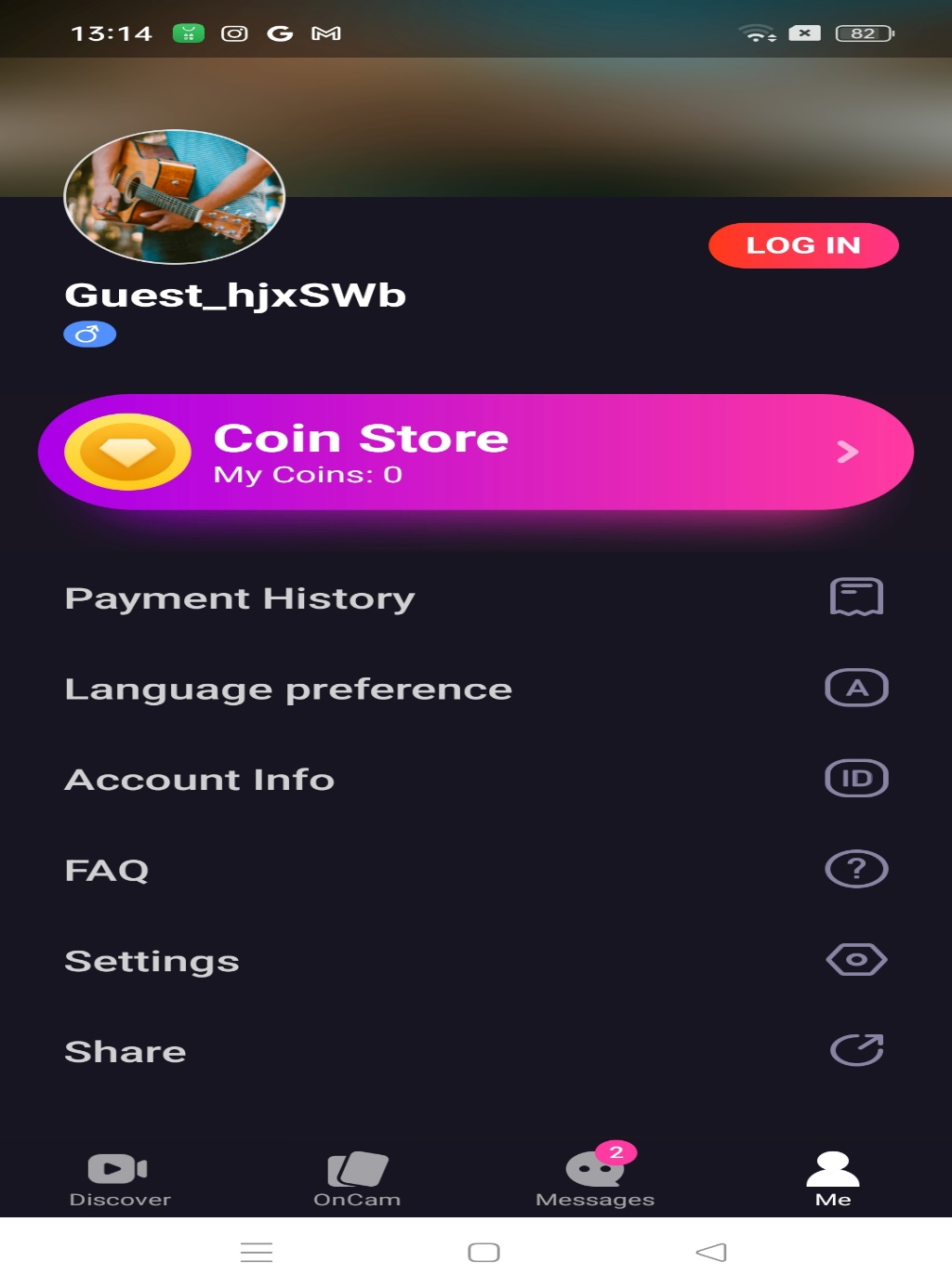
Task: Open the Messages tab
Action: click(595, 1178)
